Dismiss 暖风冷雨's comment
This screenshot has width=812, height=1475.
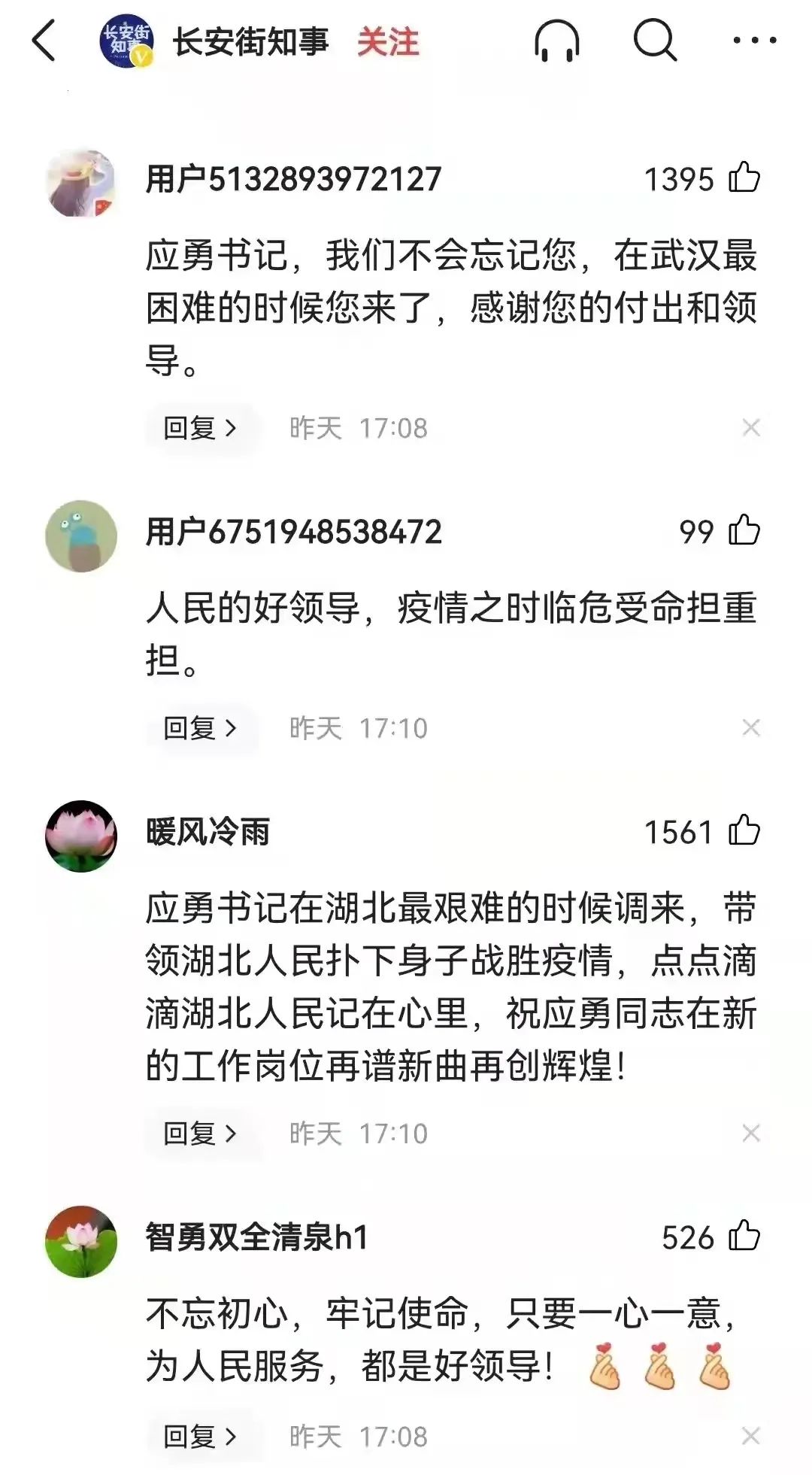(750, 1134)
